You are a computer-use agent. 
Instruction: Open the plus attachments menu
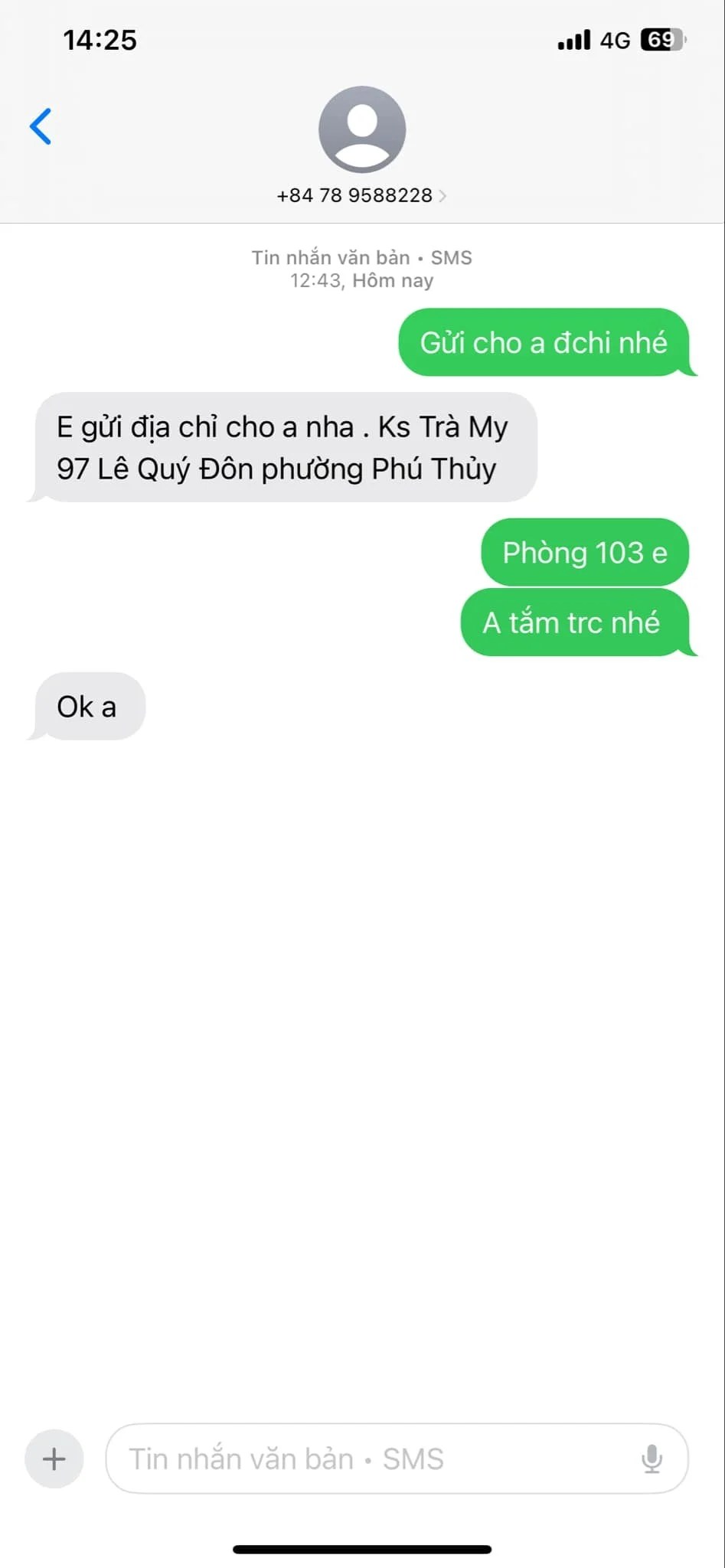pos(54,1459)
